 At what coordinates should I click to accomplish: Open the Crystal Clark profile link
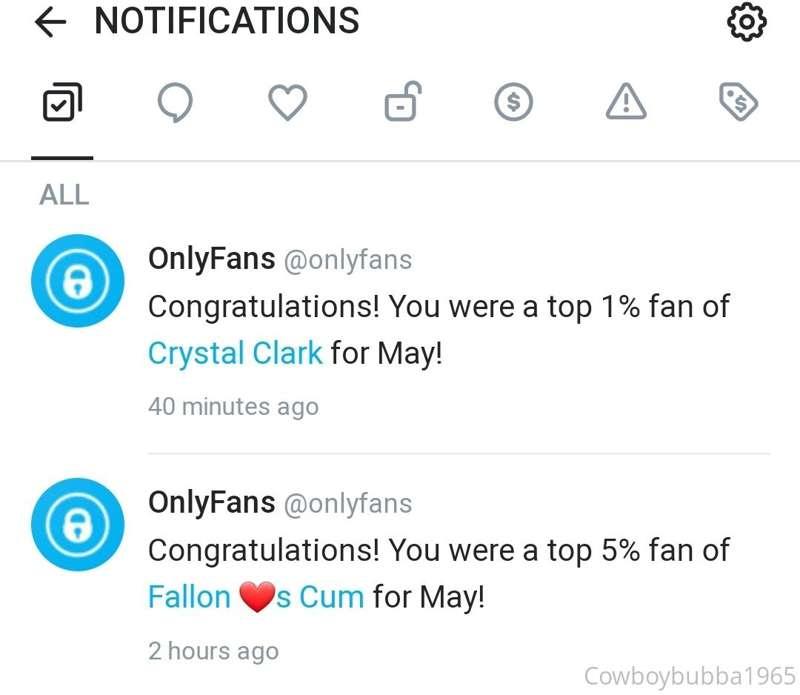pyautogui.click(x=235, y=353)
